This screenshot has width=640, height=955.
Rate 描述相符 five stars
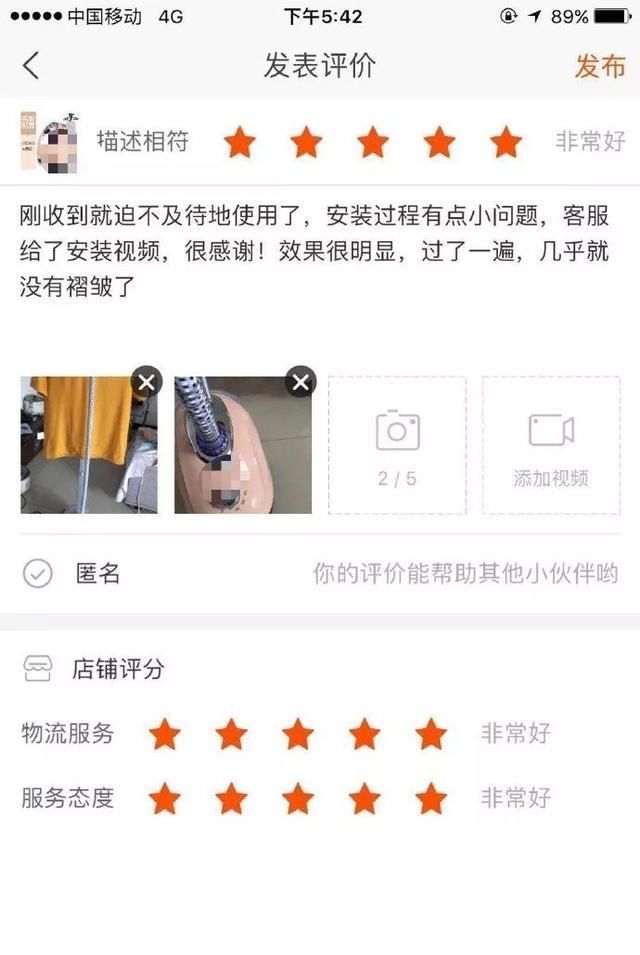coord(506,142)
